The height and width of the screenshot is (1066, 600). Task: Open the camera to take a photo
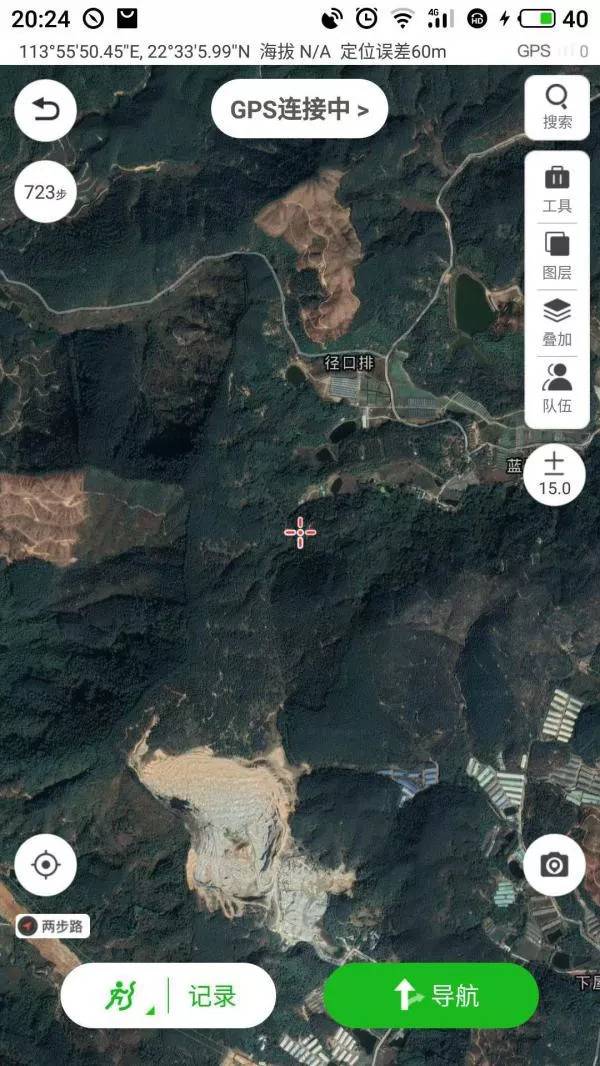click(x=554, y=864)
